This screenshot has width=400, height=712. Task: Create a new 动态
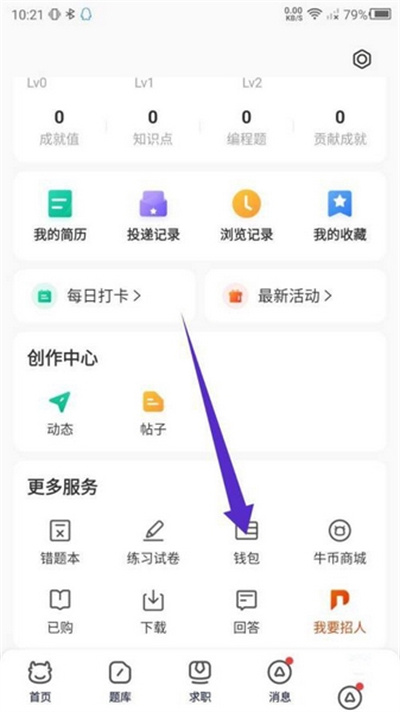click(60, 413)
